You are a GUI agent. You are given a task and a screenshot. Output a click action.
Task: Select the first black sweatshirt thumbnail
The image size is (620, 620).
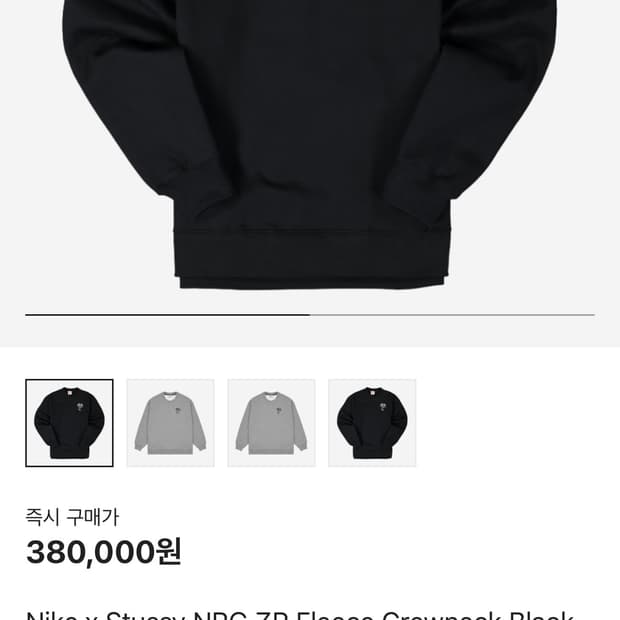click(x=69, y=423)
